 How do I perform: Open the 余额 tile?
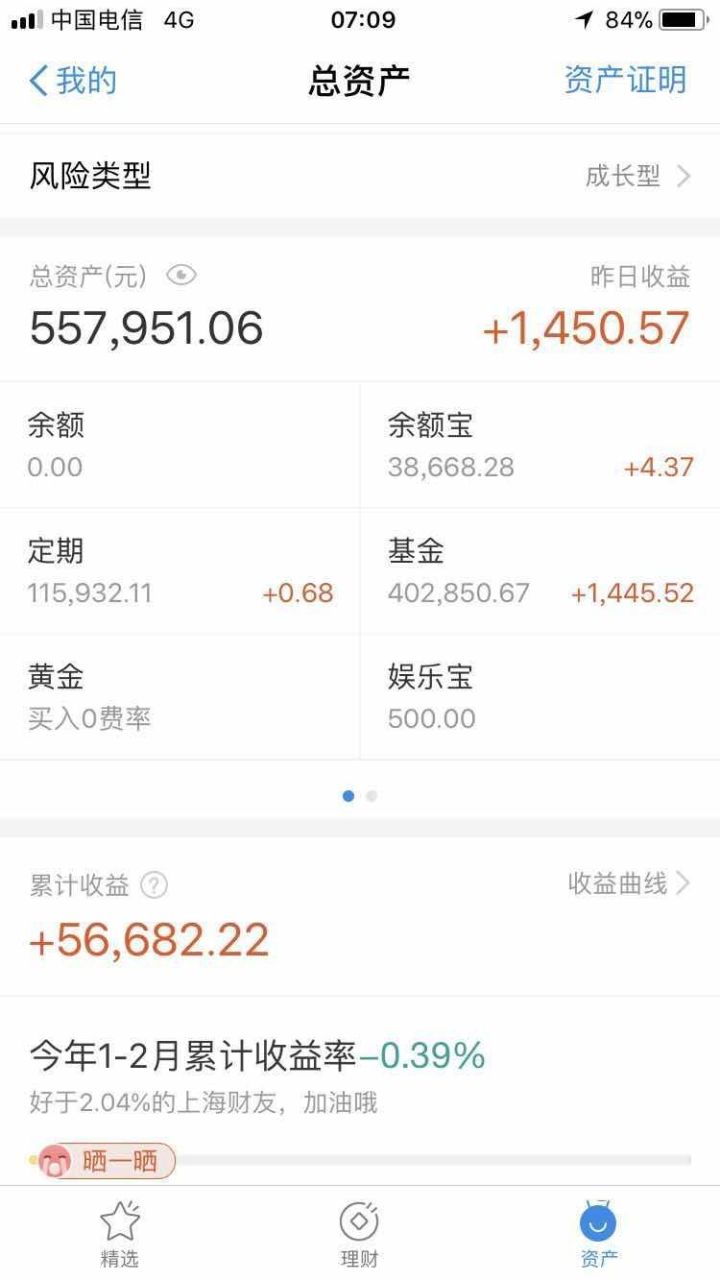click(x=180, y=445)
